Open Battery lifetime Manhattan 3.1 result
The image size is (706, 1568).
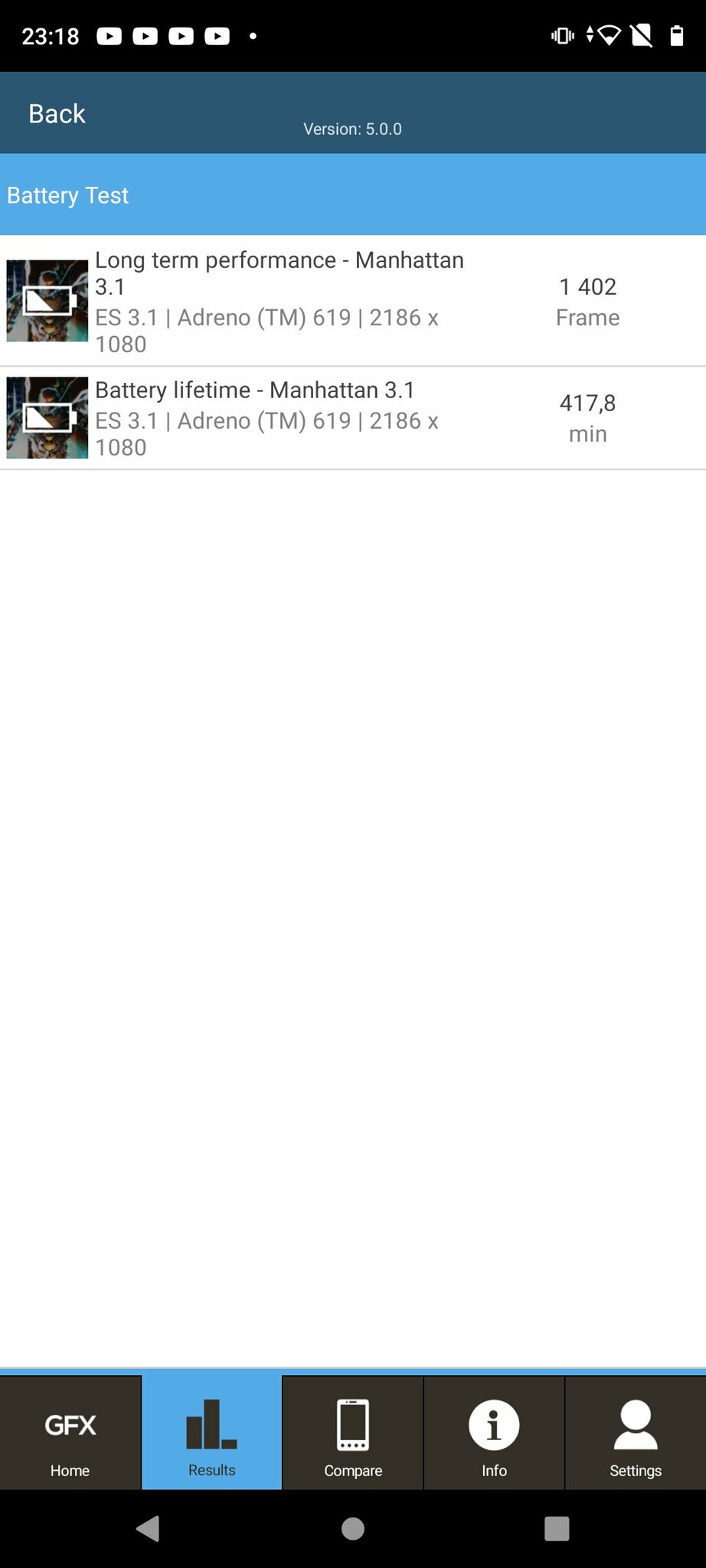352,418
